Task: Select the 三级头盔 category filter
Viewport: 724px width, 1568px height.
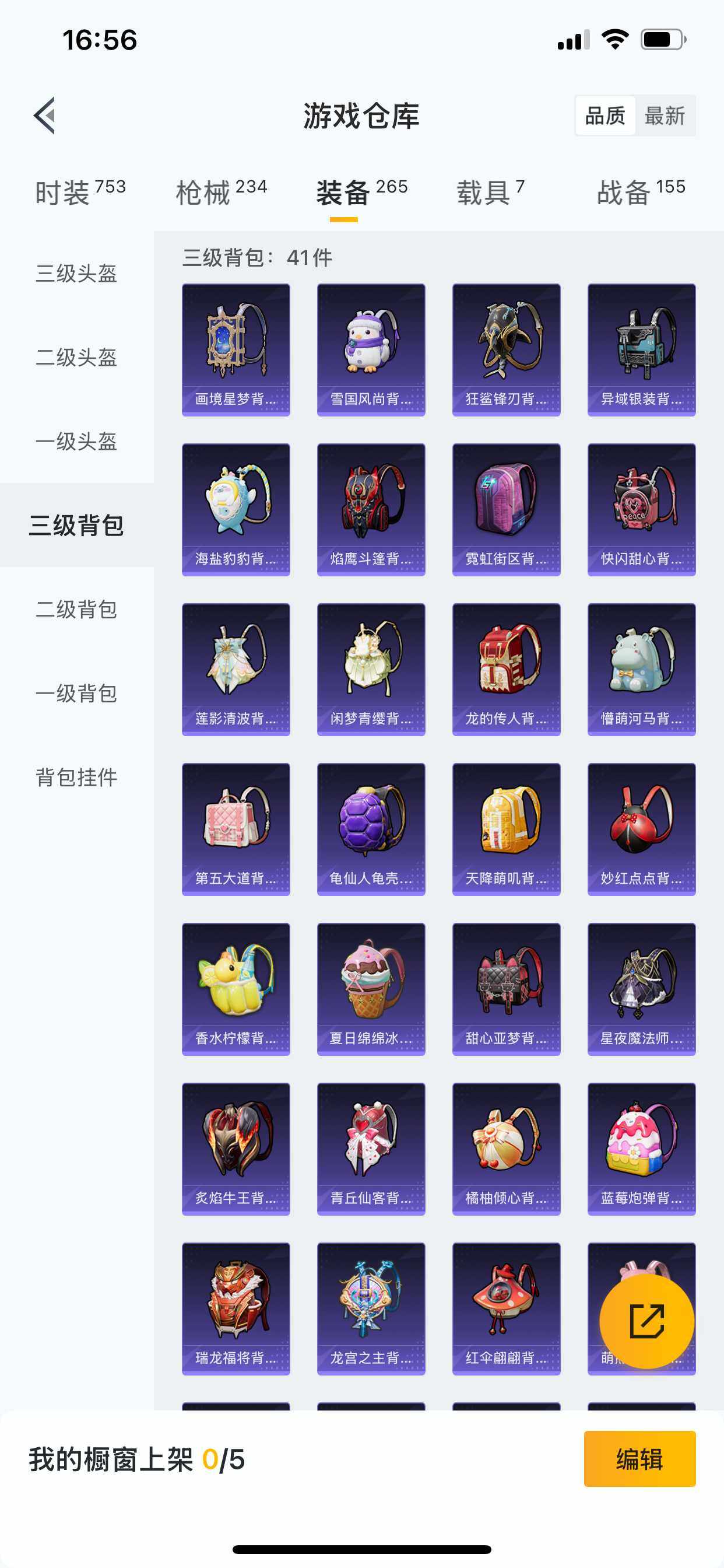Action: (x=77, y=275)
